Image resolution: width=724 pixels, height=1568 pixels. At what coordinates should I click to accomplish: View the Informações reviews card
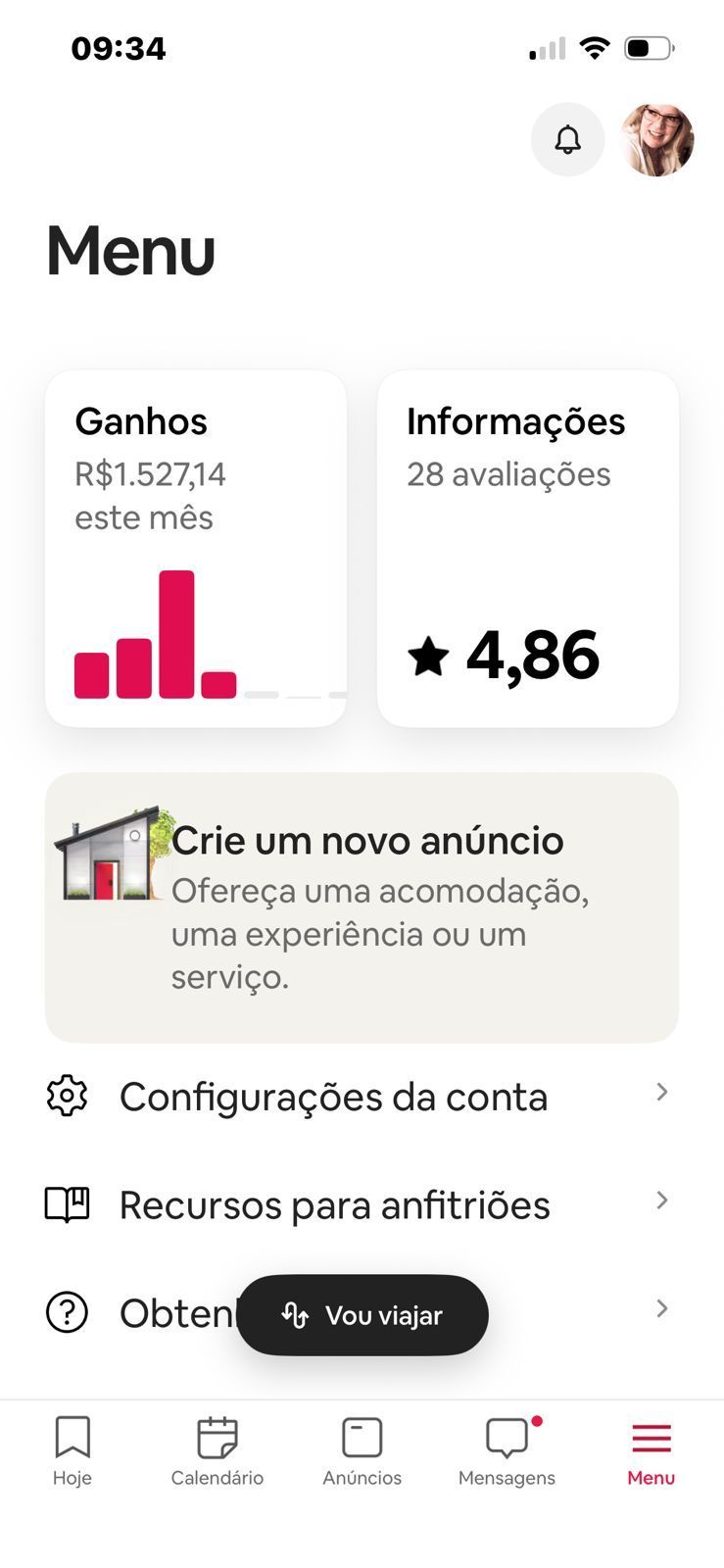pyautogui.click(x=527, y=549)
